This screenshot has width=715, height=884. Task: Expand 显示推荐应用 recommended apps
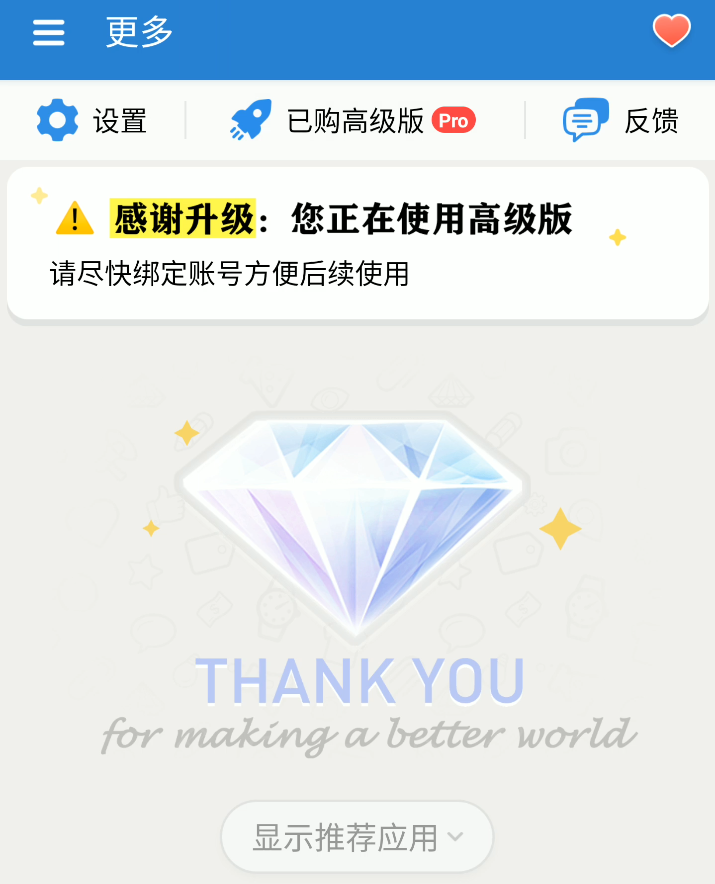click(x=357, y=836)
